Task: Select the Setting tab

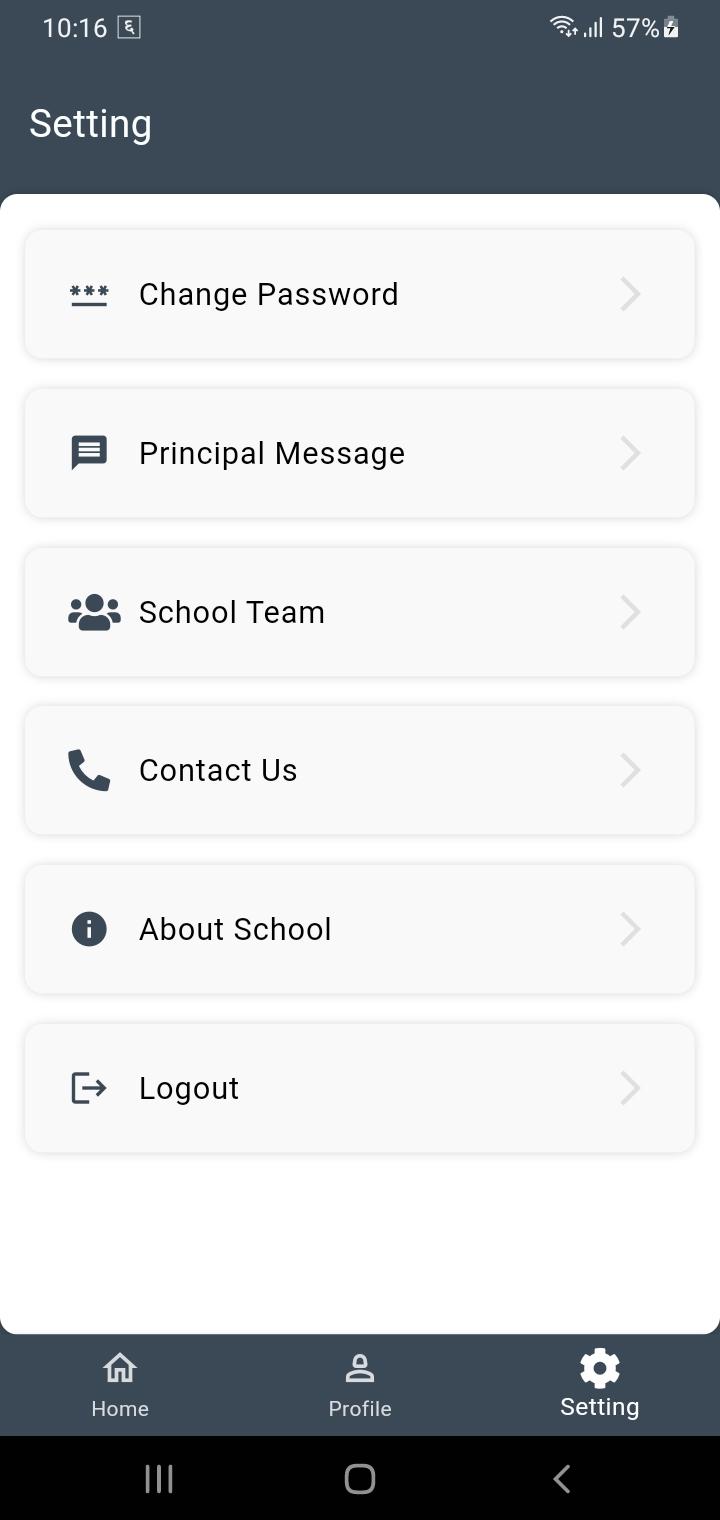Action: tap(600, 1385)
